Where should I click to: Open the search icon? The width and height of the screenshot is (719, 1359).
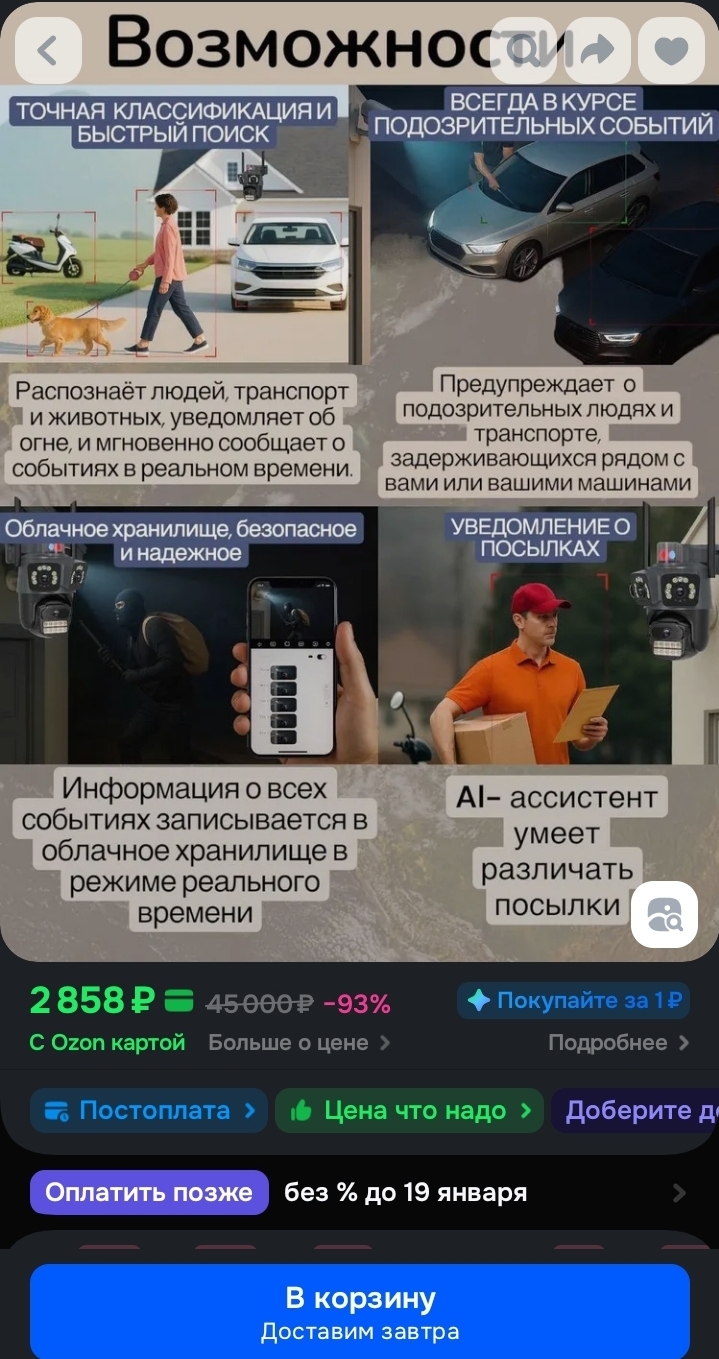[524, 50]
